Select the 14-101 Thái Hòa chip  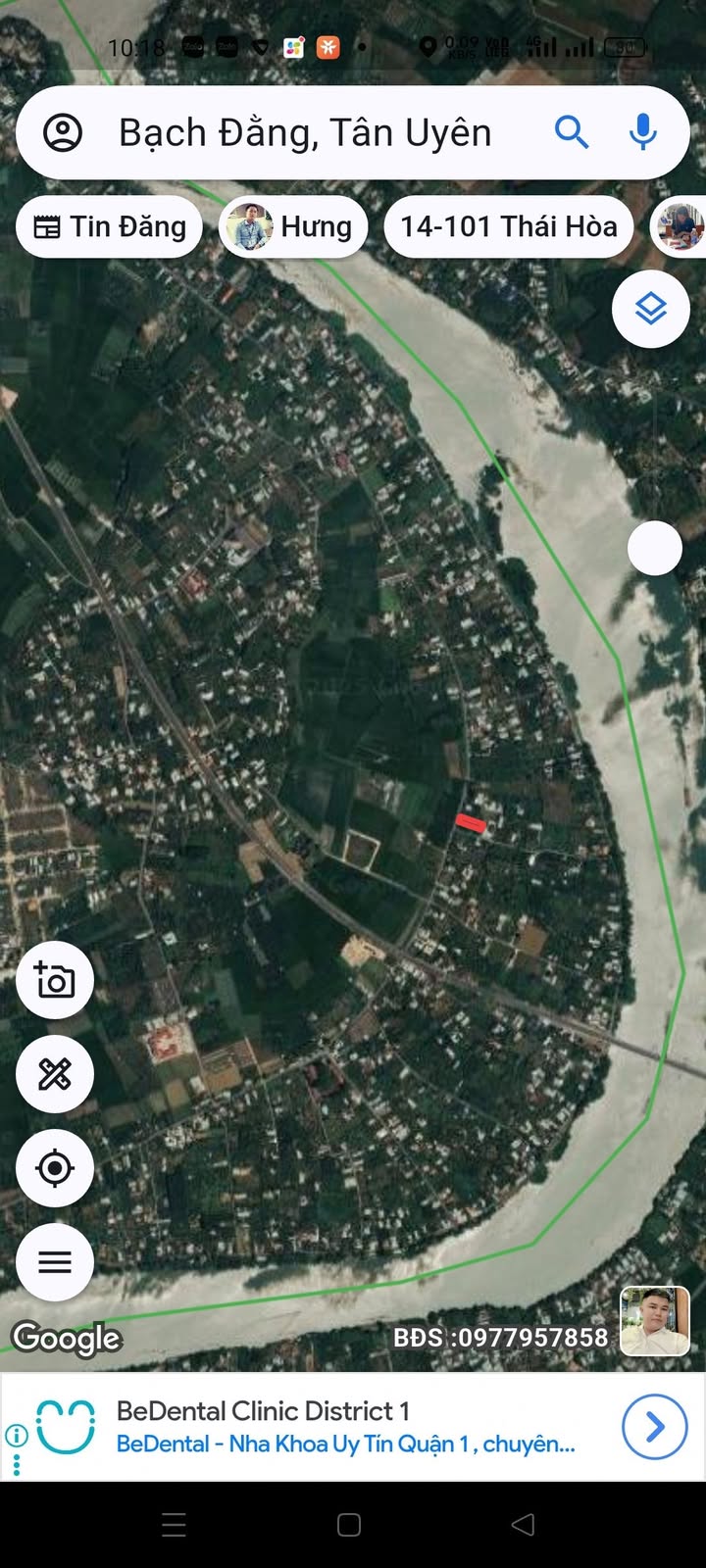[508, 227]
